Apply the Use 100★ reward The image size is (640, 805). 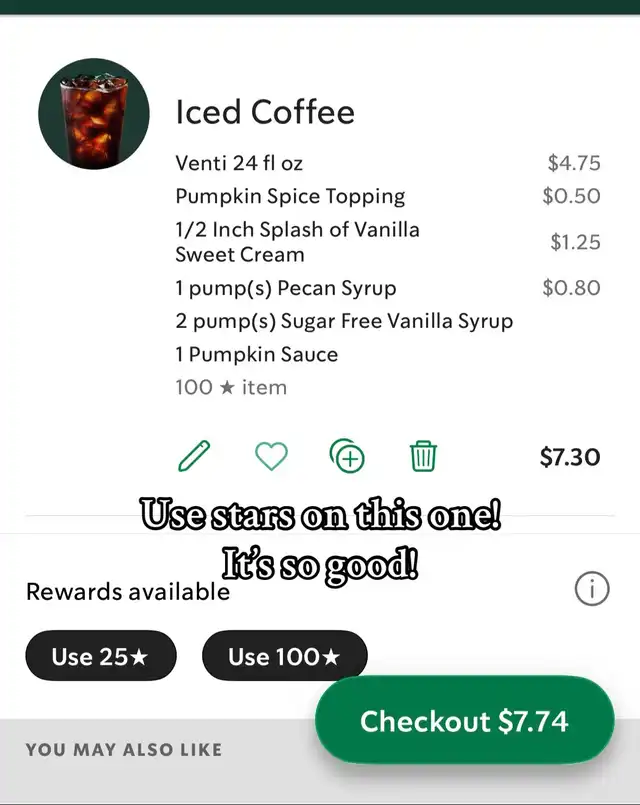point(284,656)
